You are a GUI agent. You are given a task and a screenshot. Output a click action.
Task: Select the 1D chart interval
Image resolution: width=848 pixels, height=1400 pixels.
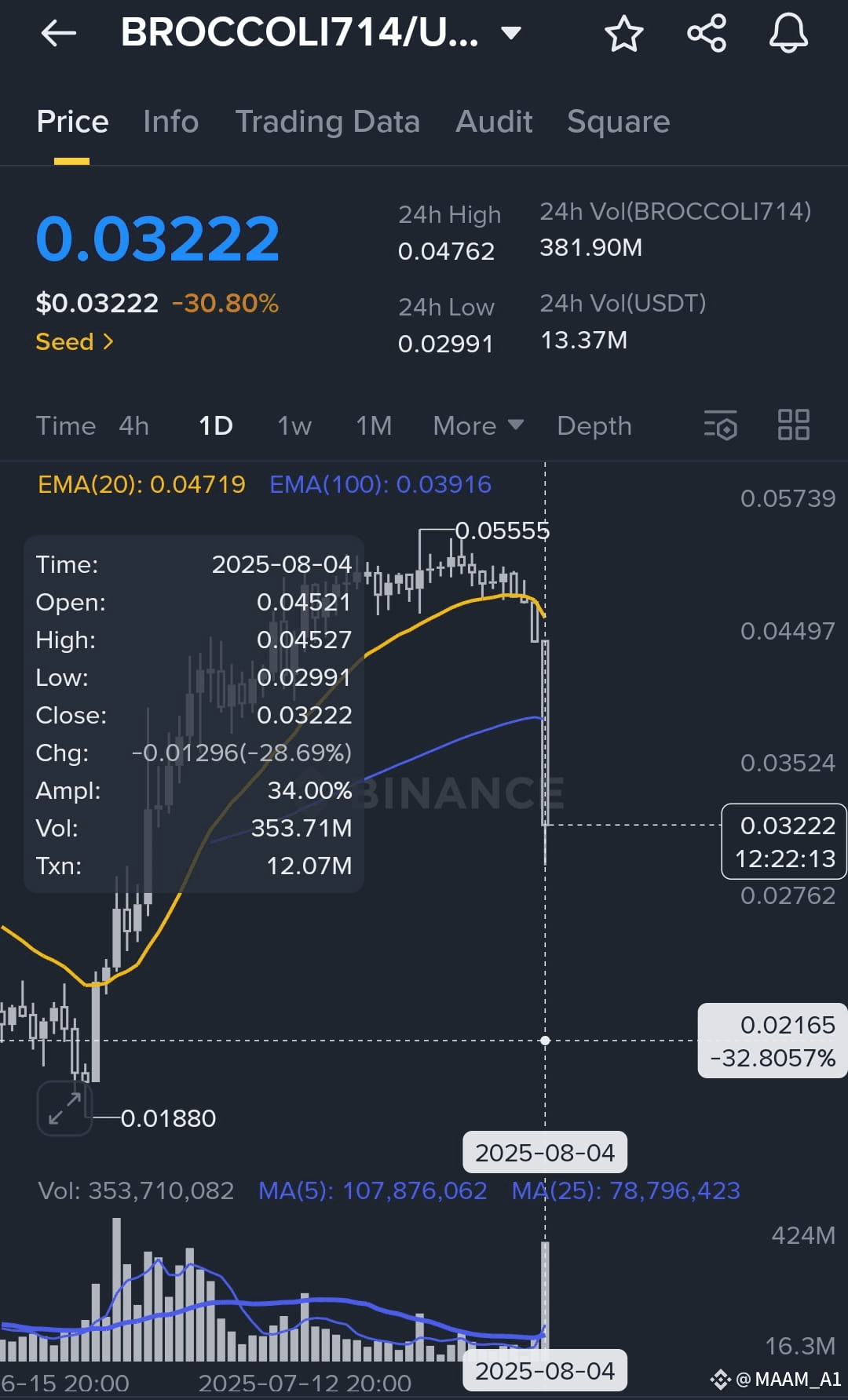coord(216,426)
